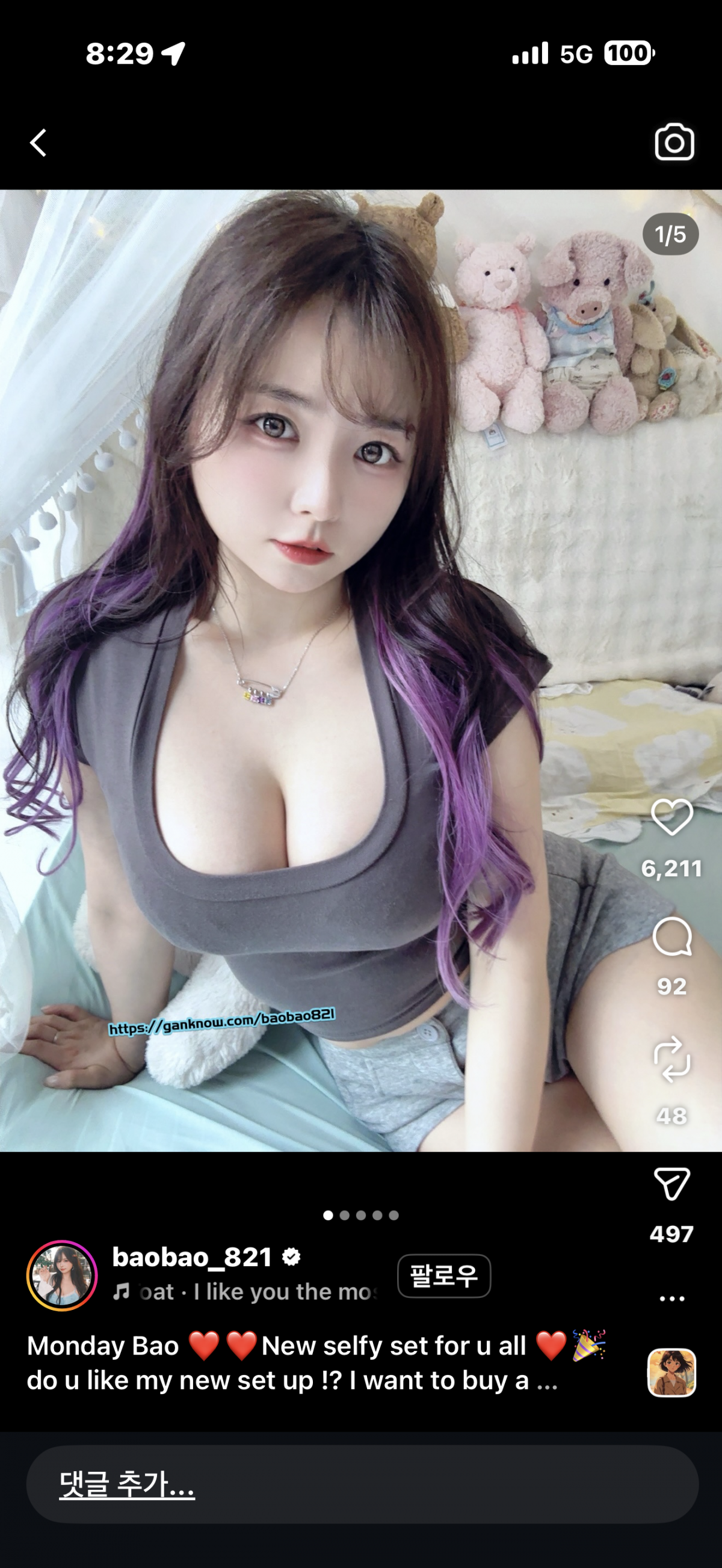The height and width of the screenshot is (1568, 722).
Task: Like this post with the heart icon
Action: click(671, 817)
